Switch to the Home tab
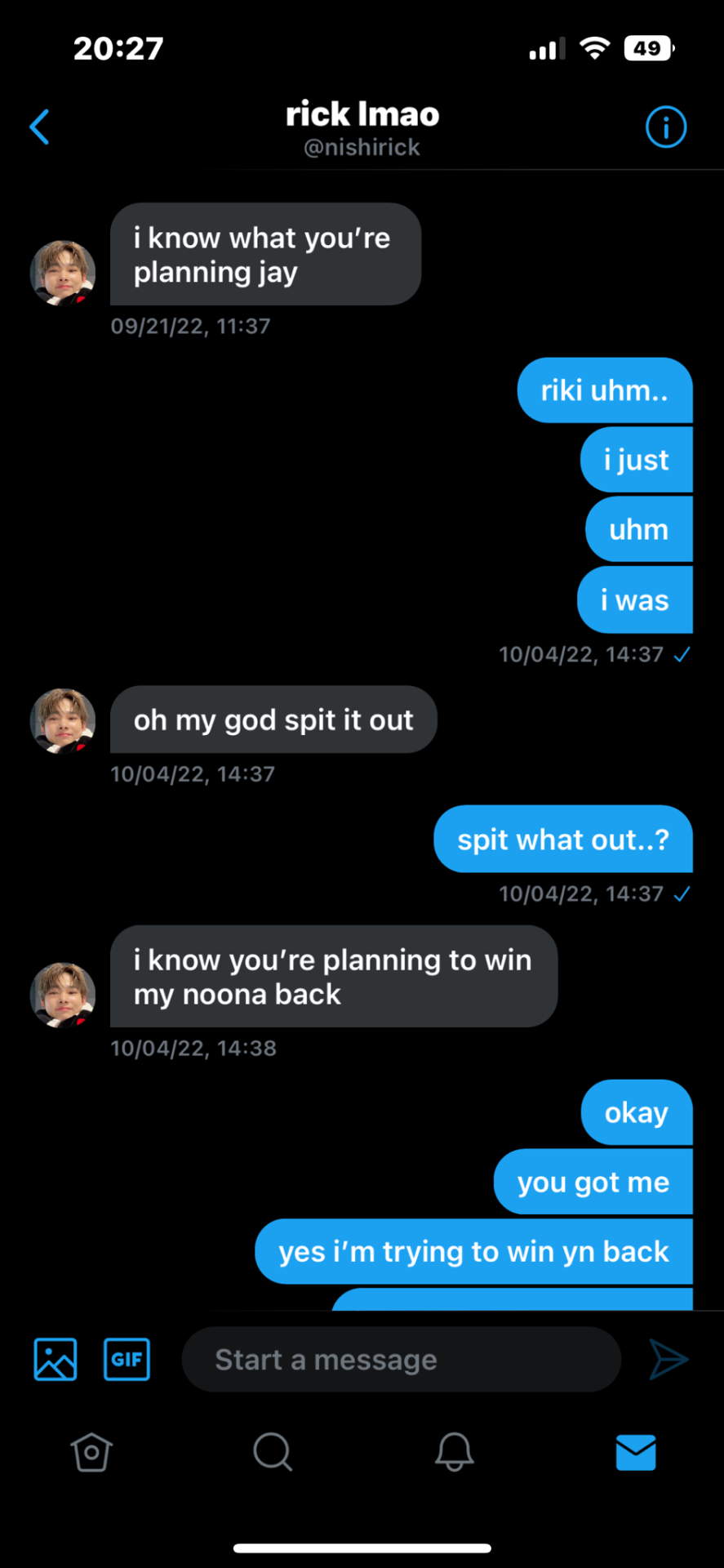Image resolution: width=724 pixels, height=1568 pixels. pos(91,1452)
